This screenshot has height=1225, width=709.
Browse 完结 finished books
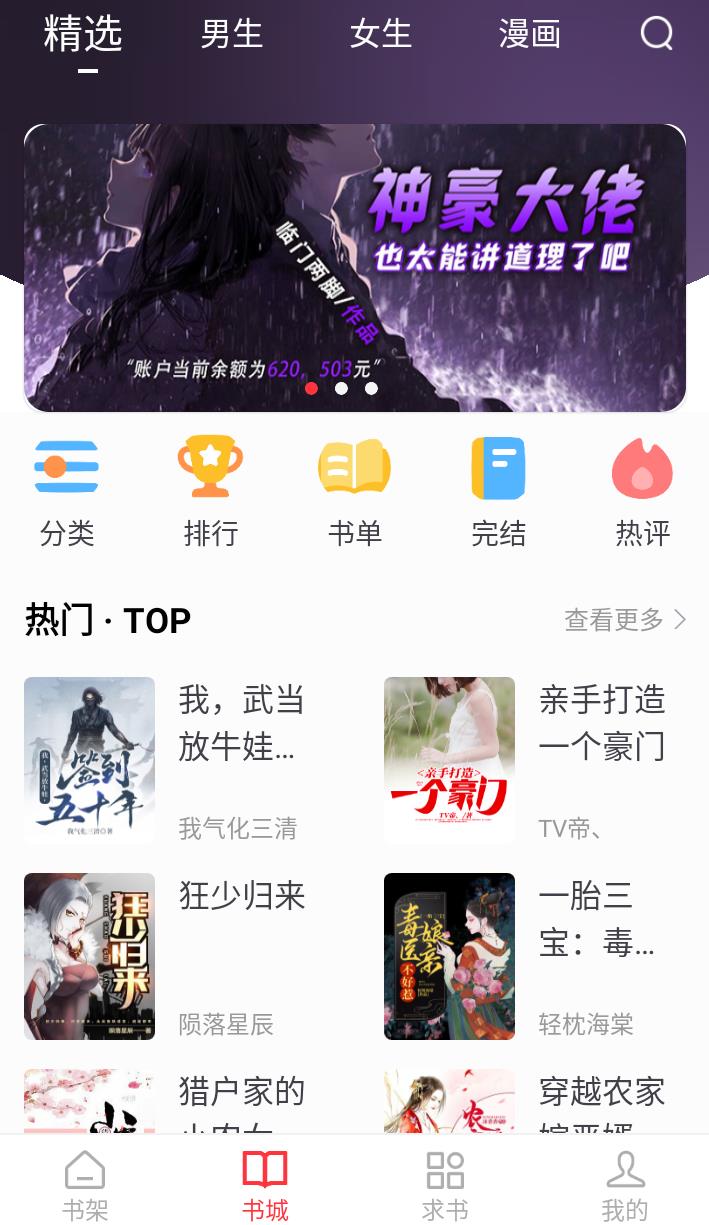(498, 492)
